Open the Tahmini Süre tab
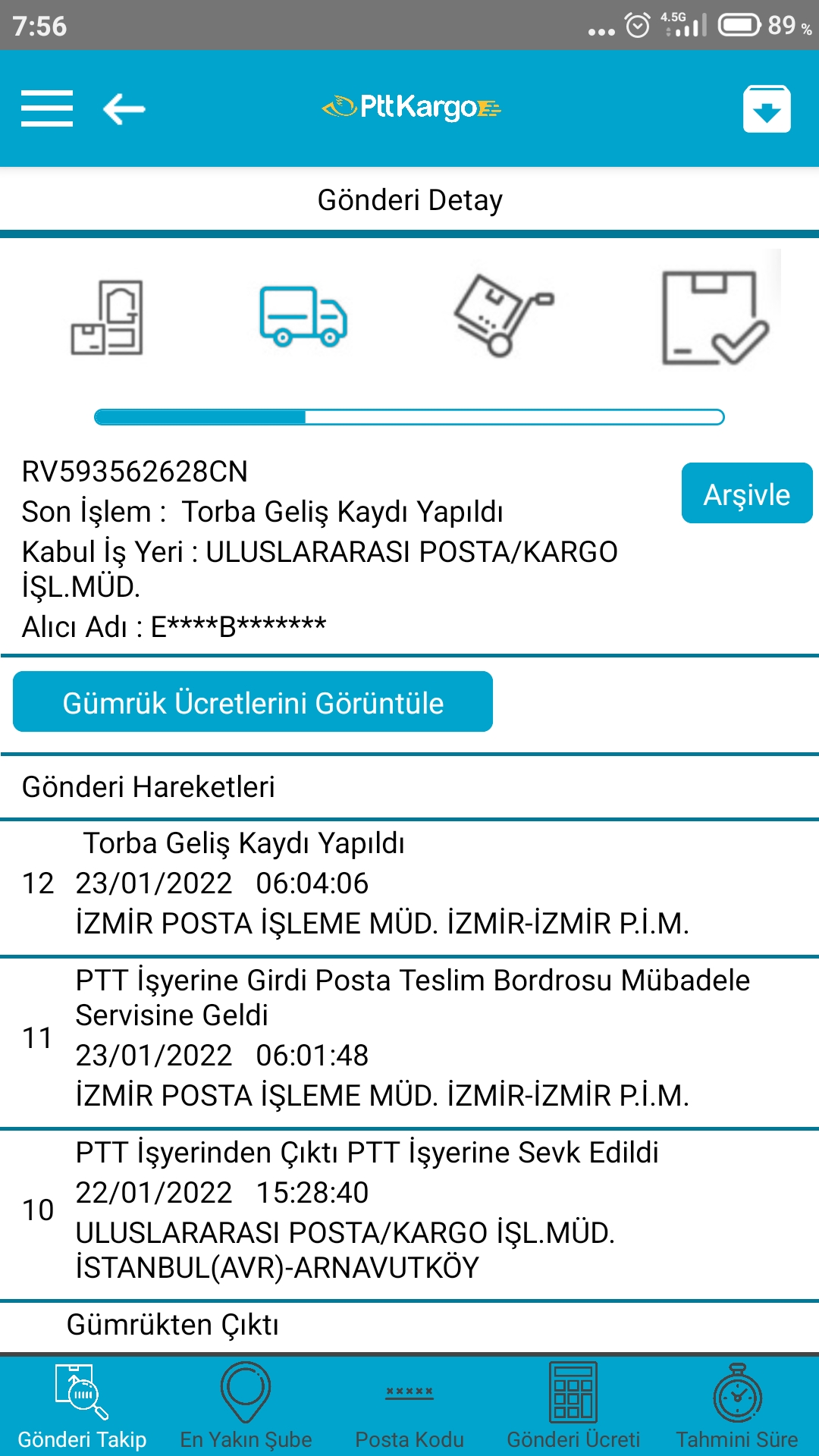This screenshot has height=1456, width=819. click(x=737, y=1406)
